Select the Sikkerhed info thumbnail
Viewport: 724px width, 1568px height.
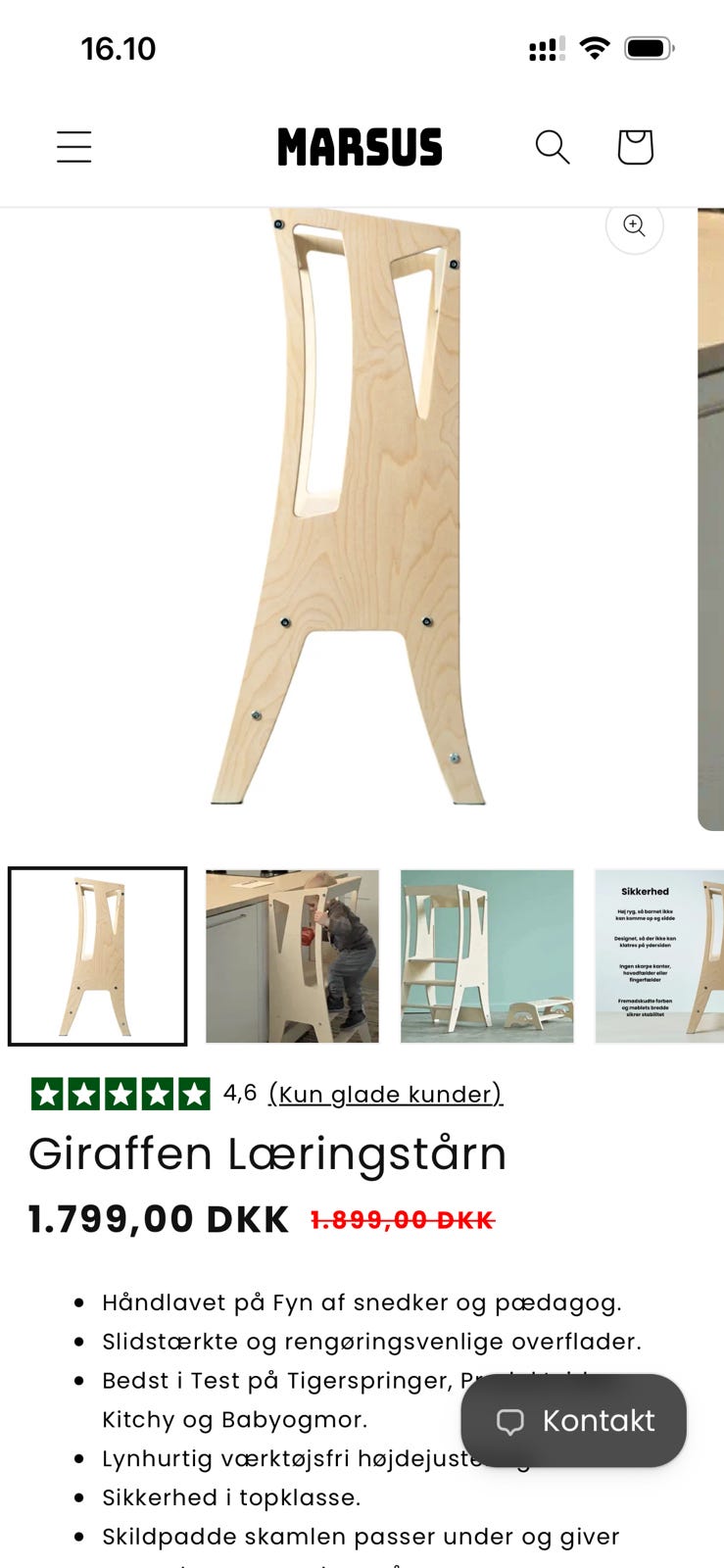[x=659, y=955]
